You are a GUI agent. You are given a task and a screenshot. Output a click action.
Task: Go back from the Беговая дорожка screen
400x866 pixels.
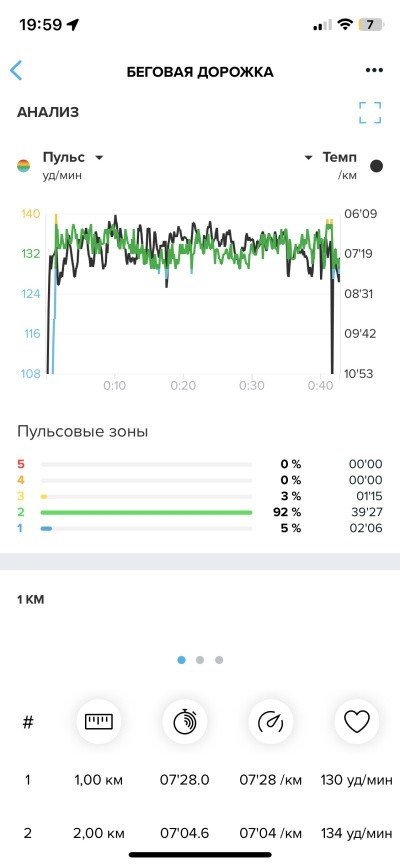coord(16,71)
